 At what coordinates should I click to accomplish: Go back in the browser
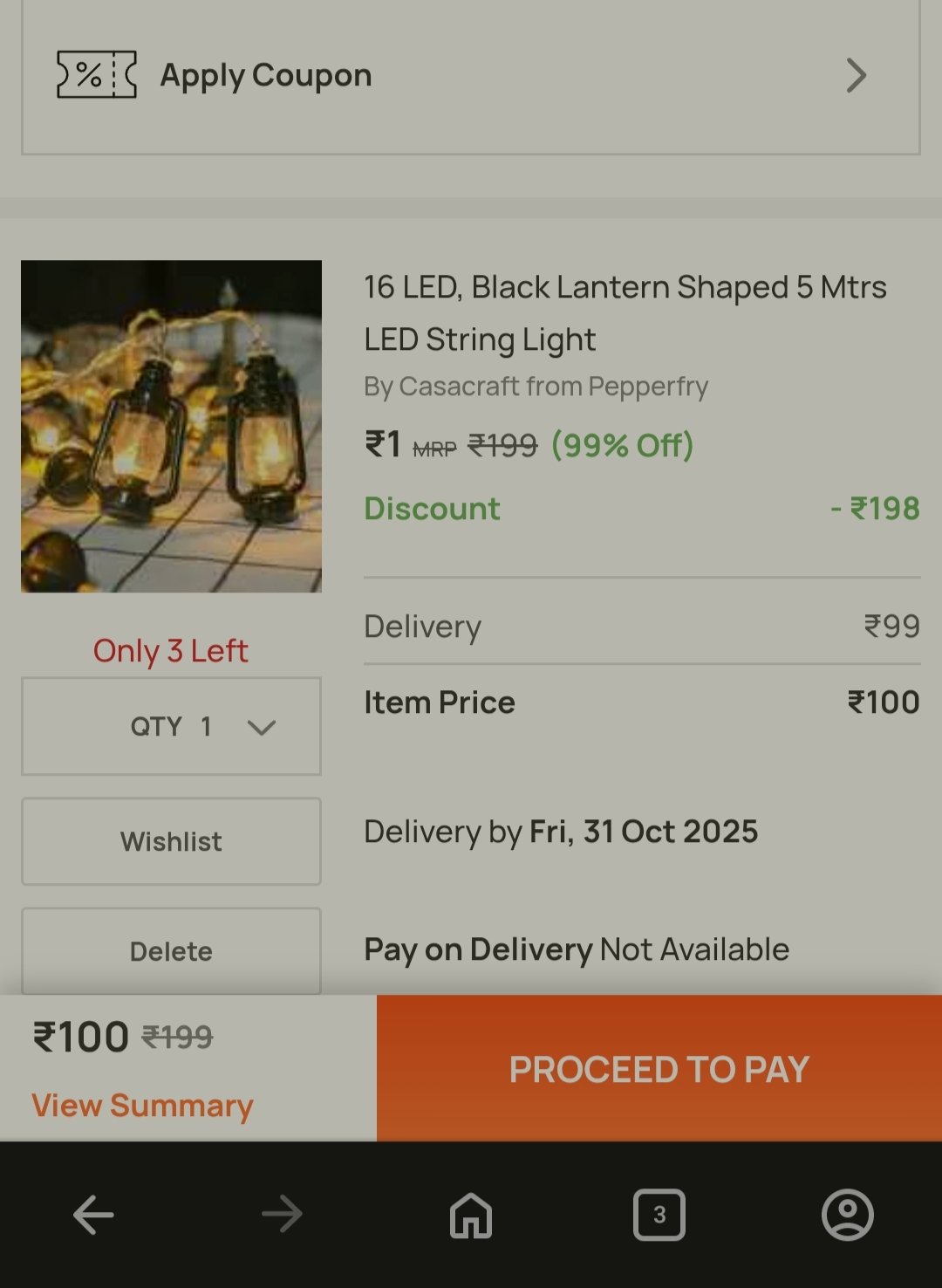tap(93, 1215)
